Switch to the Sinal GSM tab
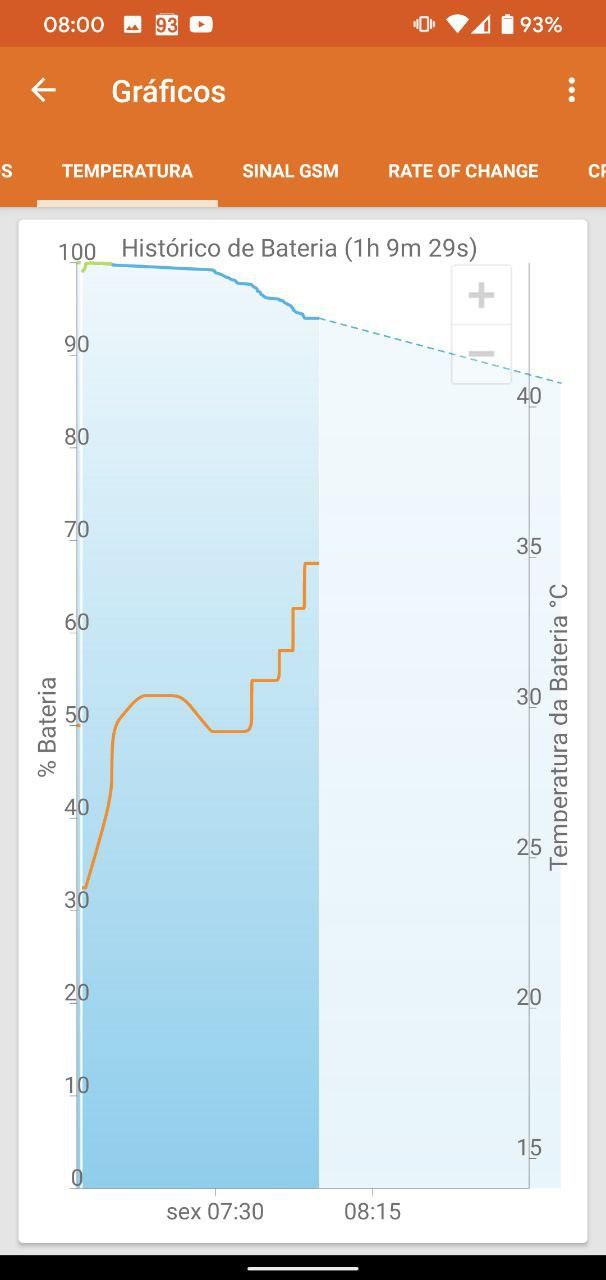This screenshot has height=1280, width=606. coord(290,171)
